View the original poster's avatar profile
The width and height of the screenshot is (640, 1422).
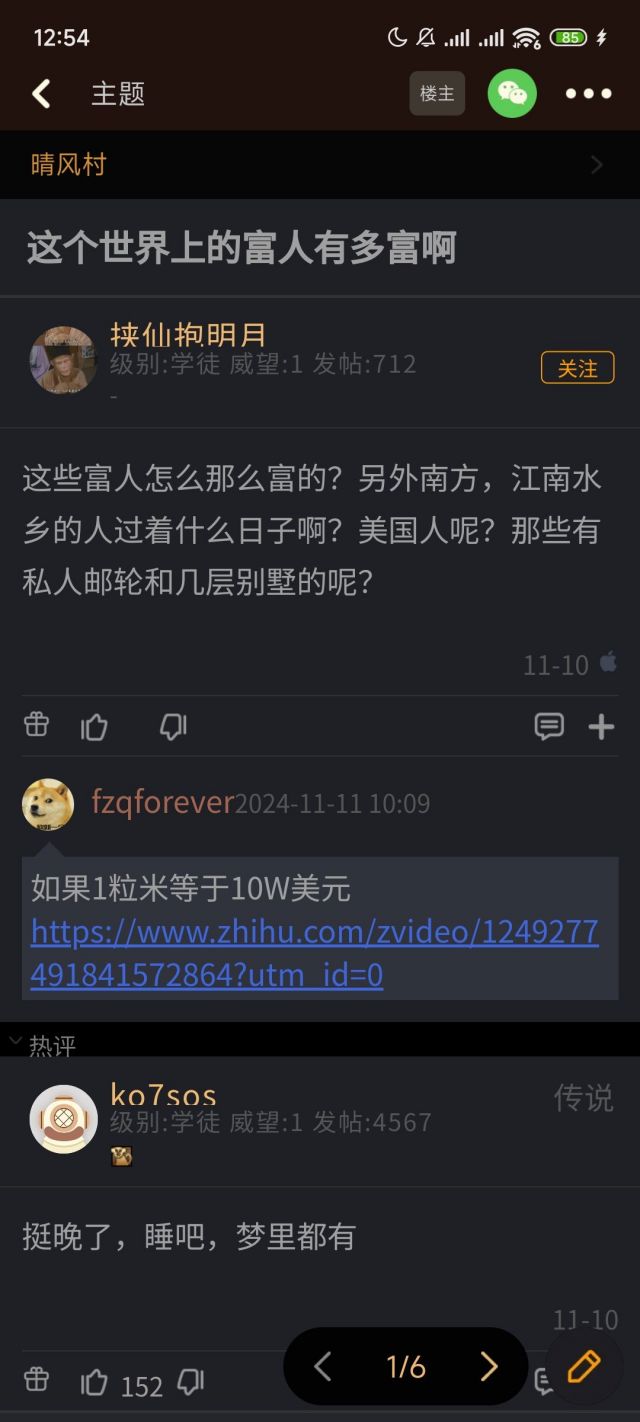pyautogui.click(x=63, y=360)
